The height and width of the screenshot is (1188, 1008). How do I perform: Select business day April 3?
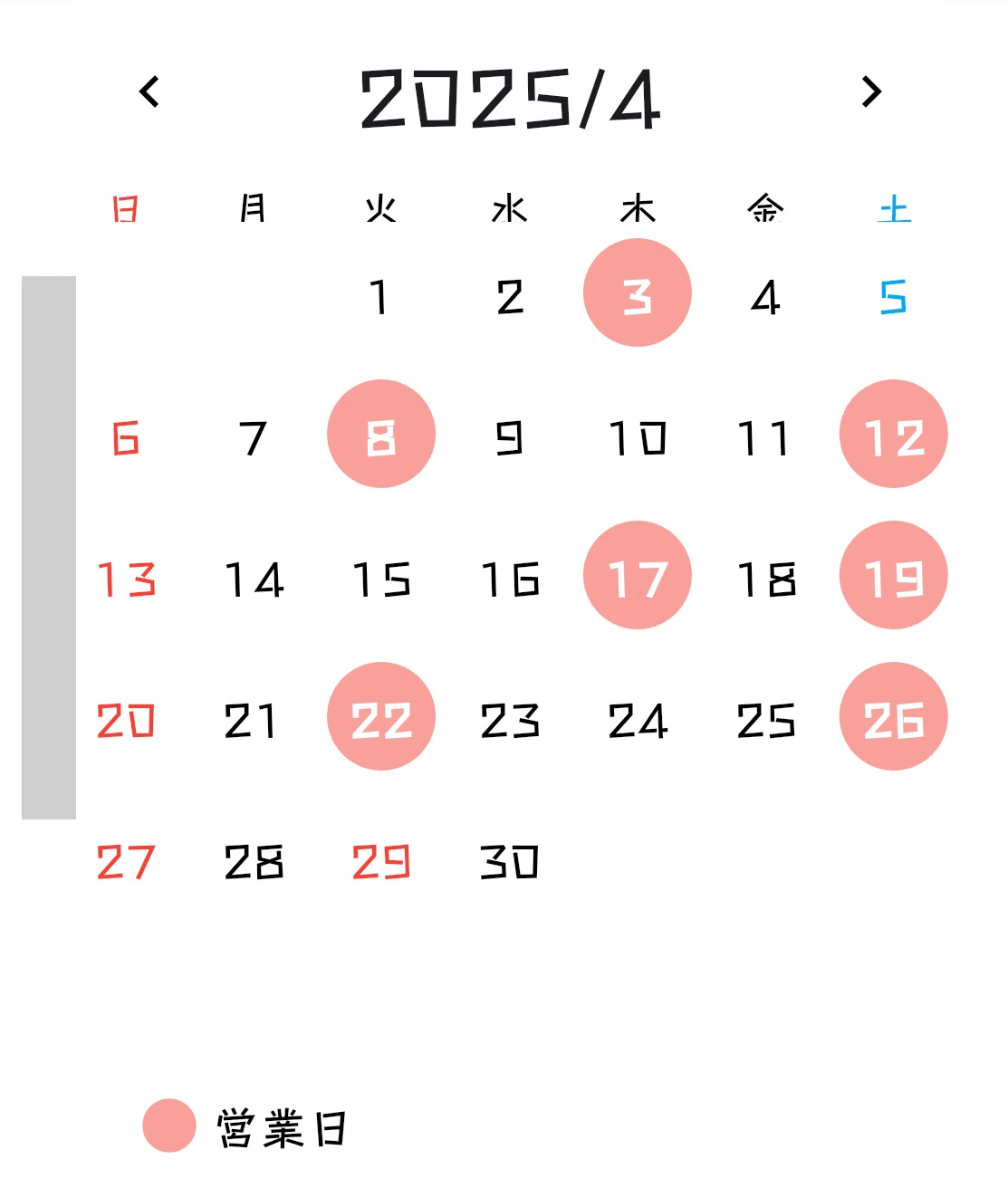(x=638, y=292)
